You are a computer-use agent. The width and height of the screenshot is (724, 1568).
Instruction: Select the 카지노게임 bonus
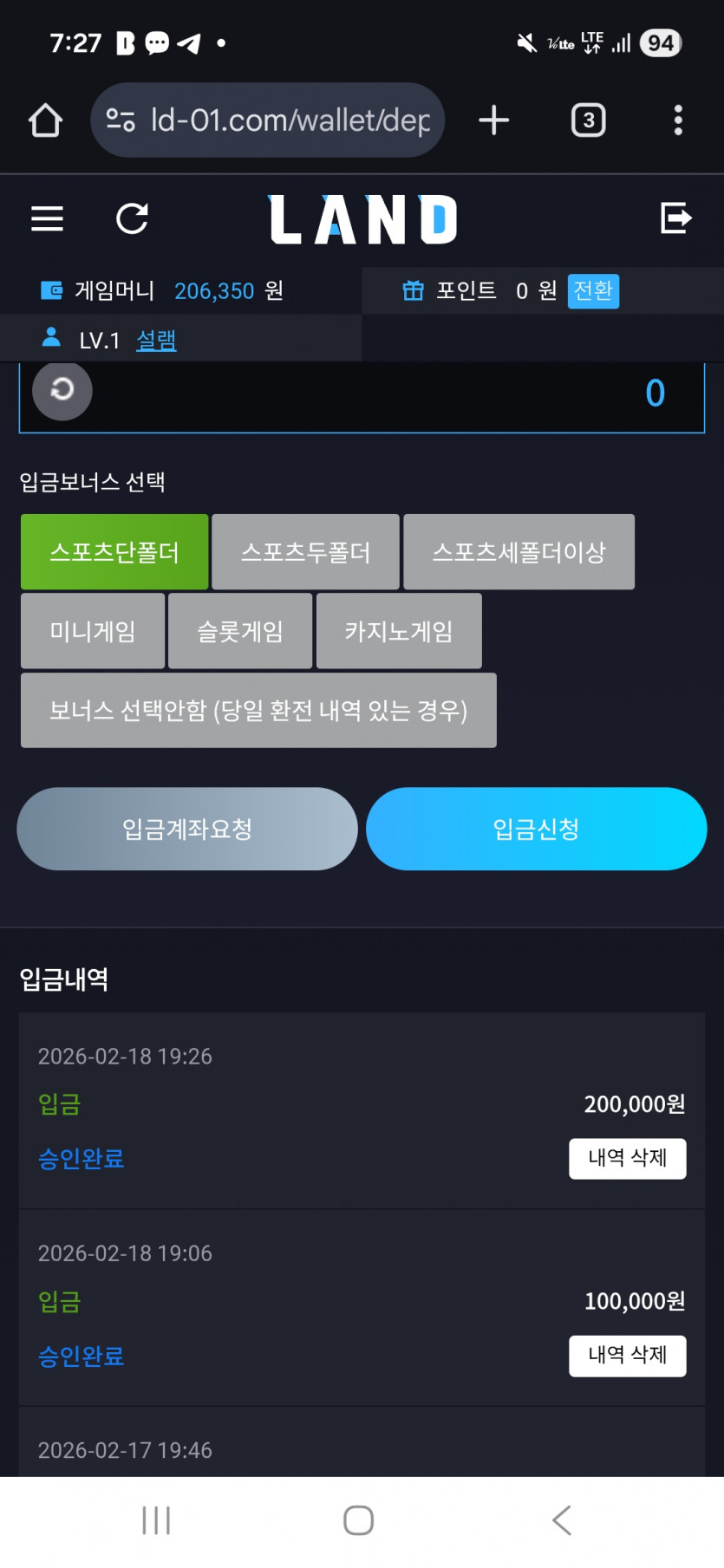(399, 631)
